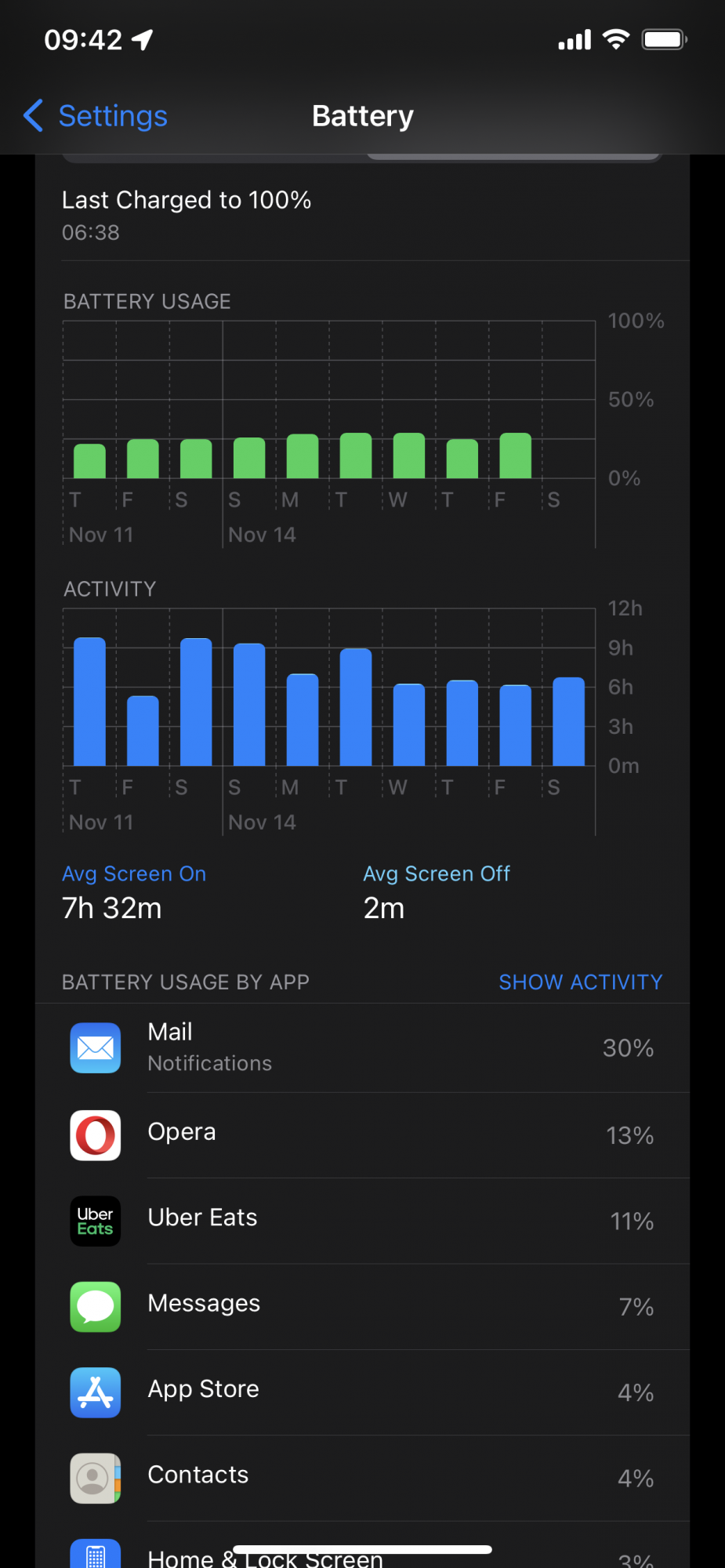The image size is (725, 1568).
Task: Tap the Uber Eats row
Action: pos(362,1221)
